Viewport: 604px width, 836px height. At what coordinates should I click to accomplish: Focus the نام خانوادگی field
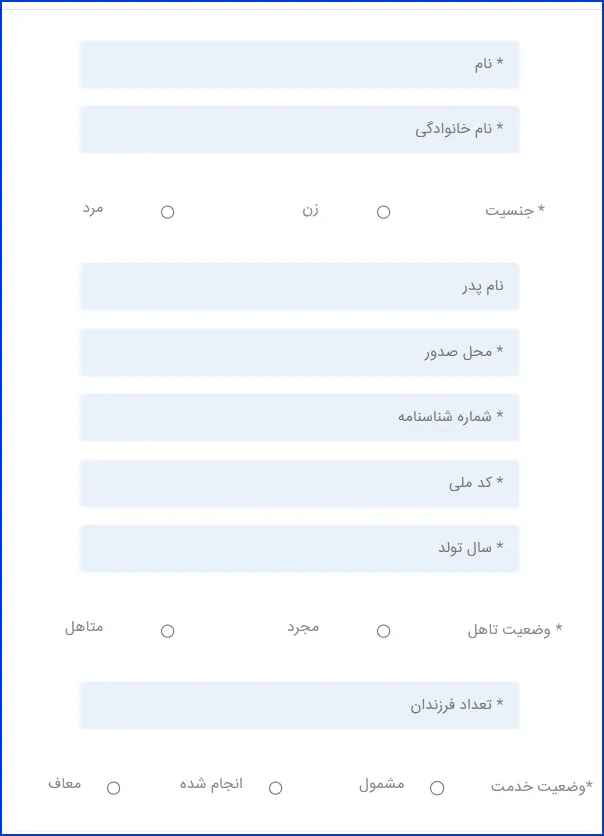pos(300,130)
